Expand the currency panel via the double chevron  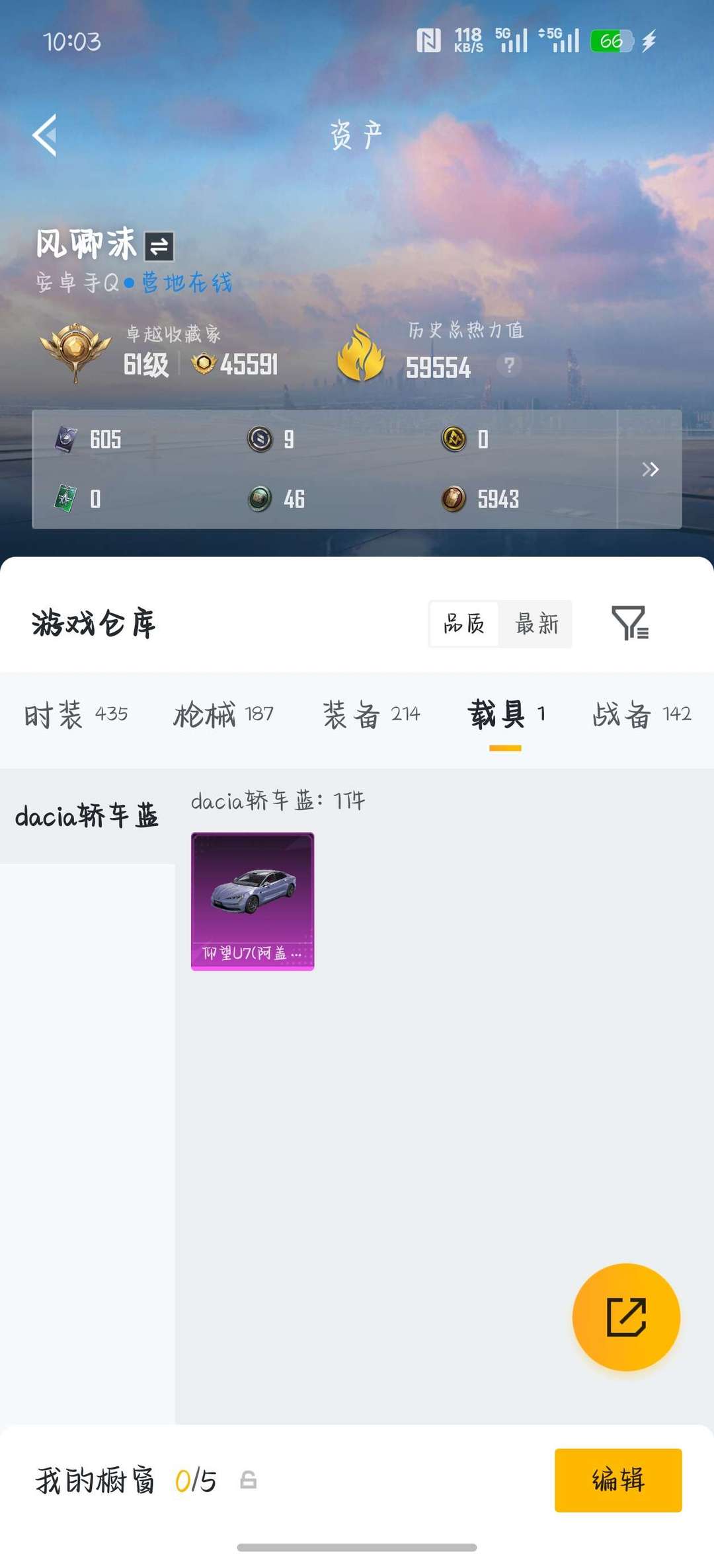point(651,469)
